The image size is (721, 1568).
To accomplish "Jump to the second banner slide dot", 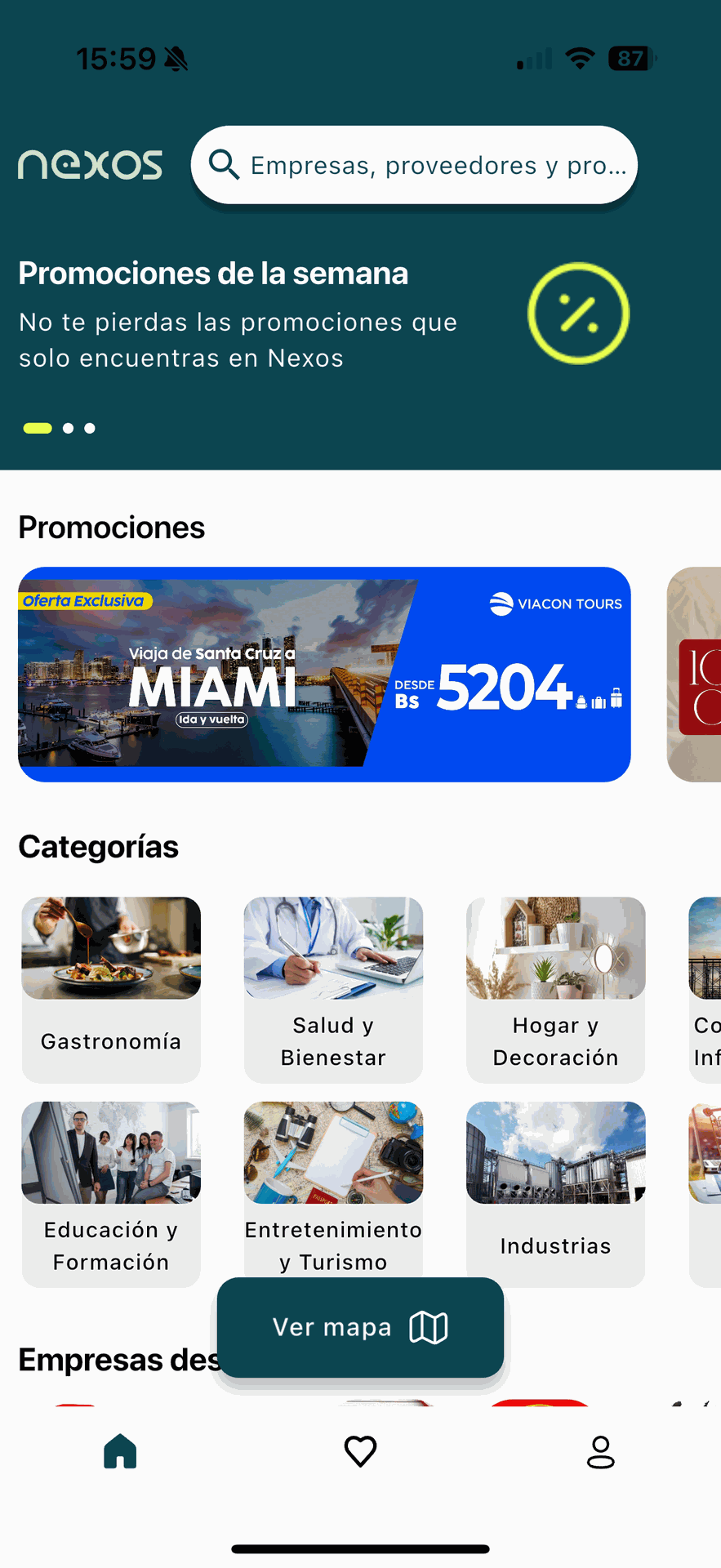I will [x=69, y=428].
